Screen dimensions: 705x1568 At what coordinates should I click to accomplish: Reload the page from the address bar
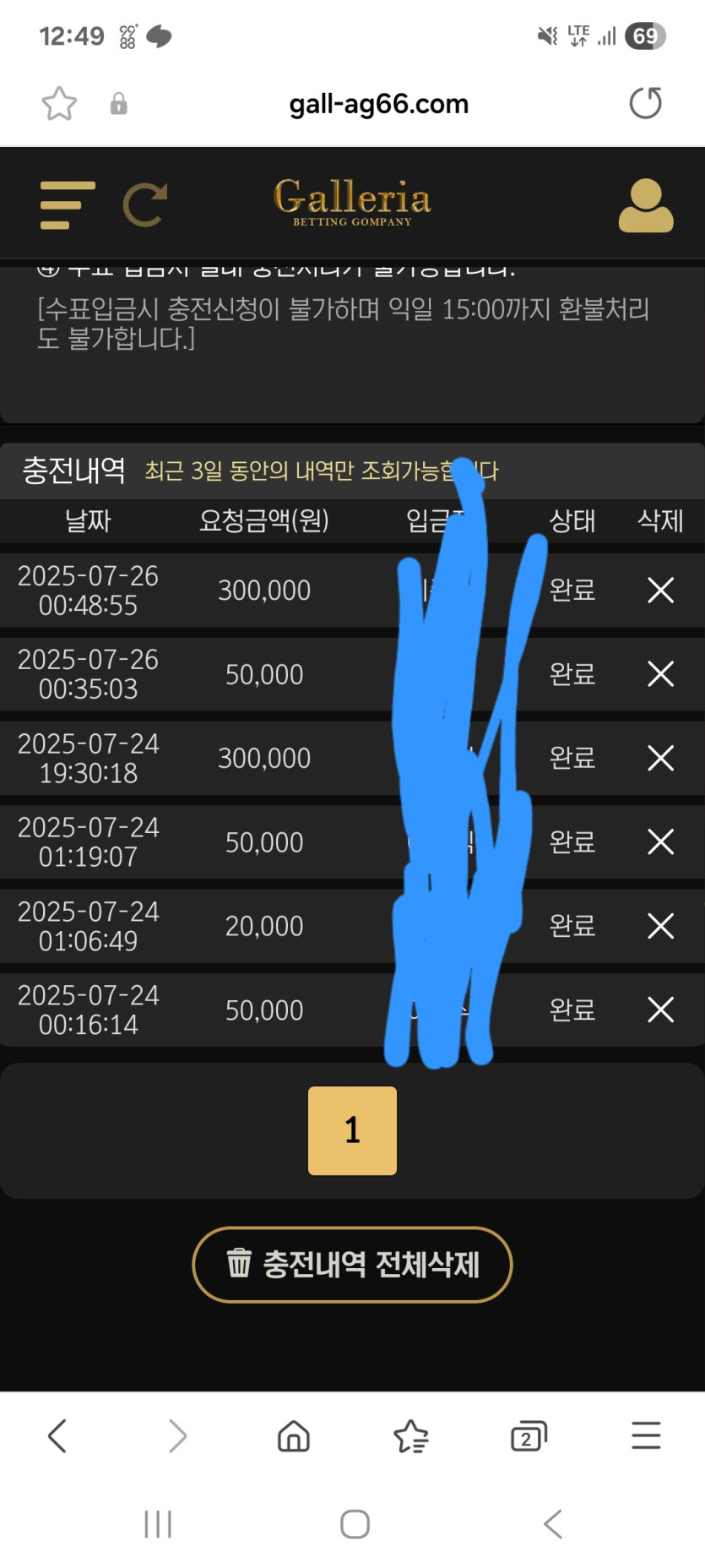click(x=646, y=104)
